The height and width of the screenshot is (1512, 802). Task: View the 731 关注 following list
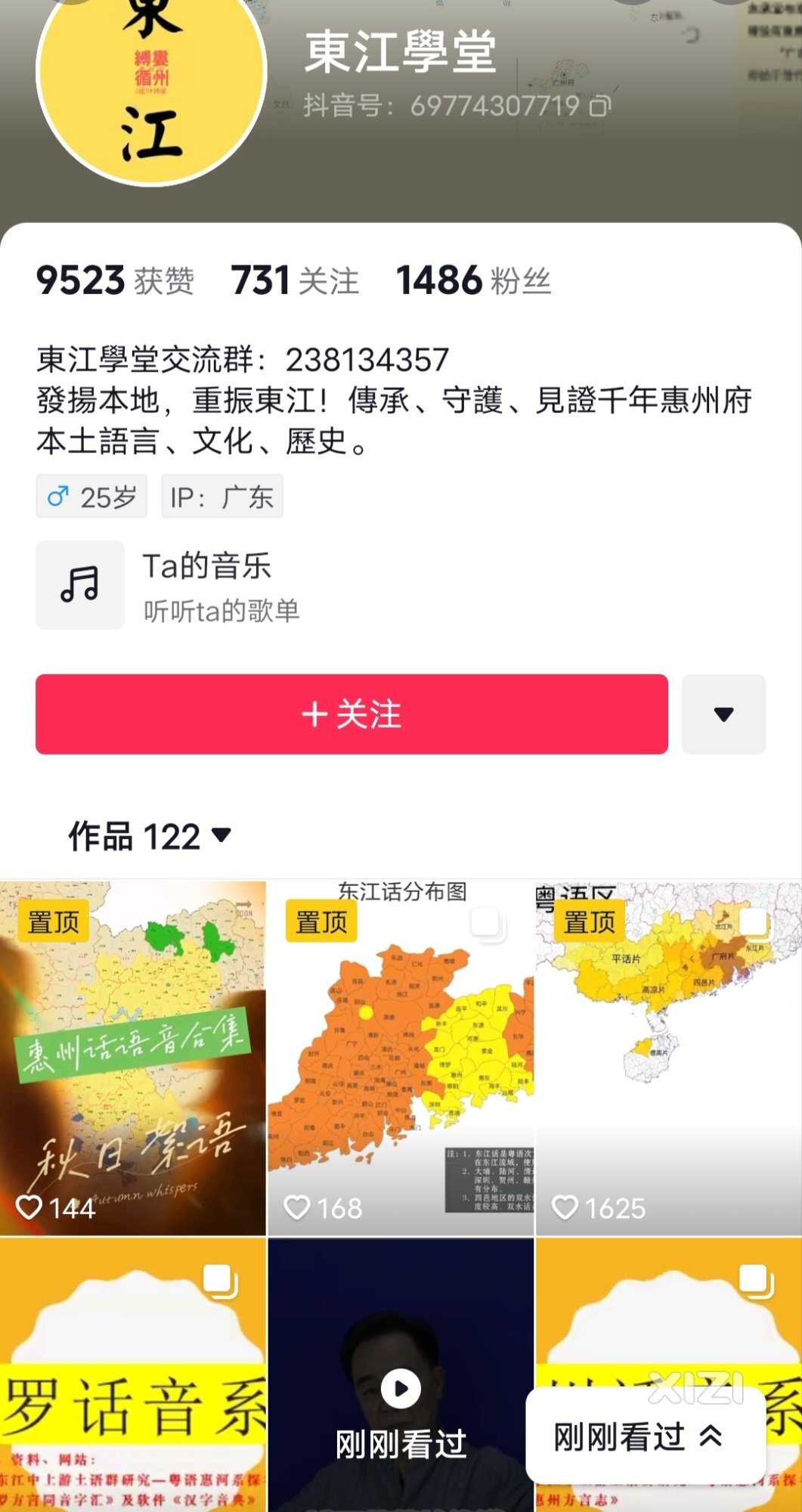coord(295,280)
